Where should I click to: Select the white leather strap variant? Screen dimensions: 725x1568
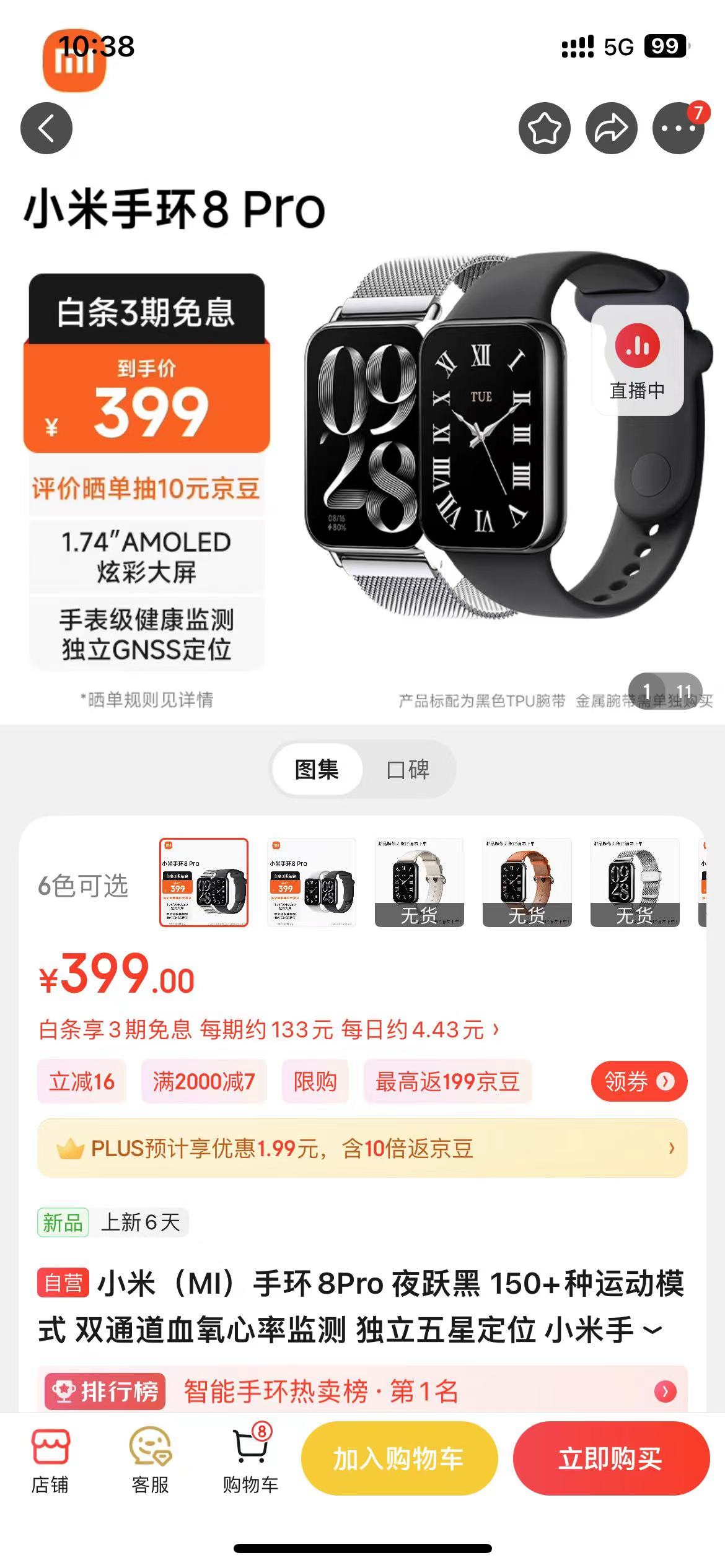(419, 882)
